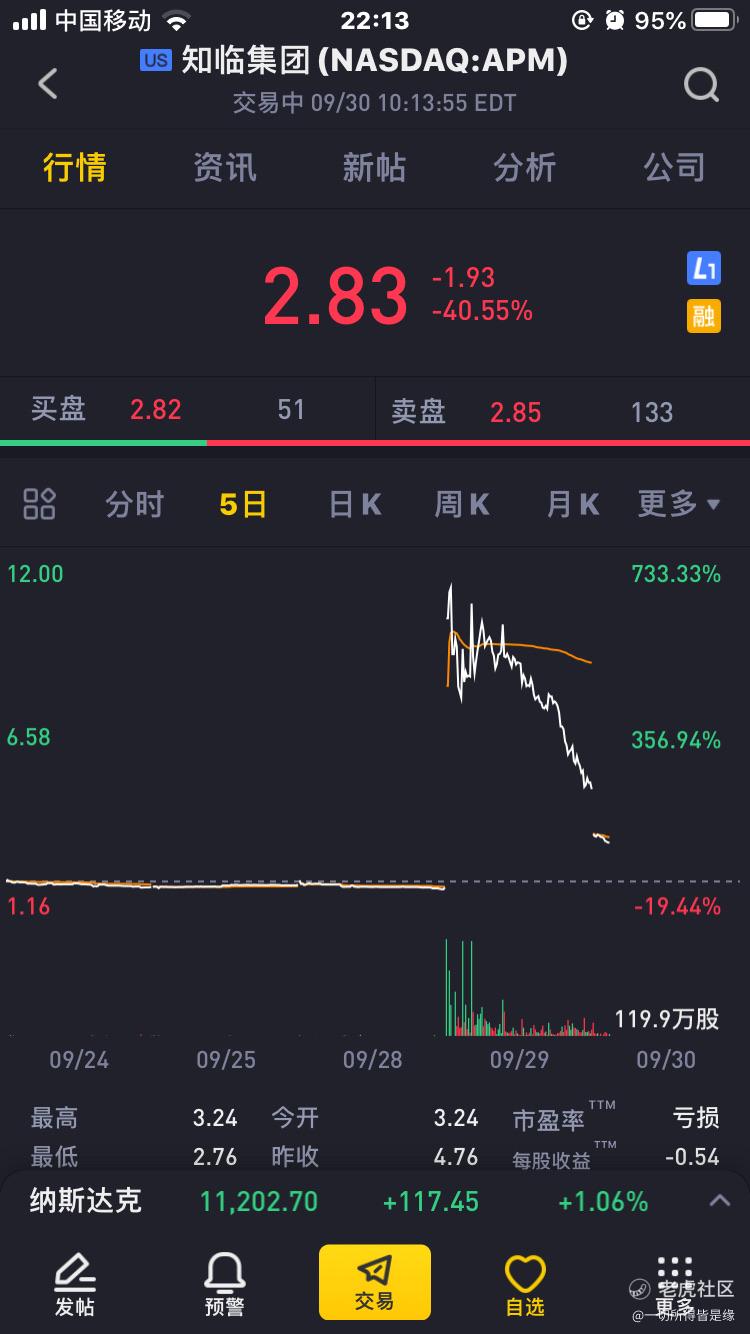Tap 发帖 to write a post
This screenshot has height=1334, width=750.
point(75,1285)
